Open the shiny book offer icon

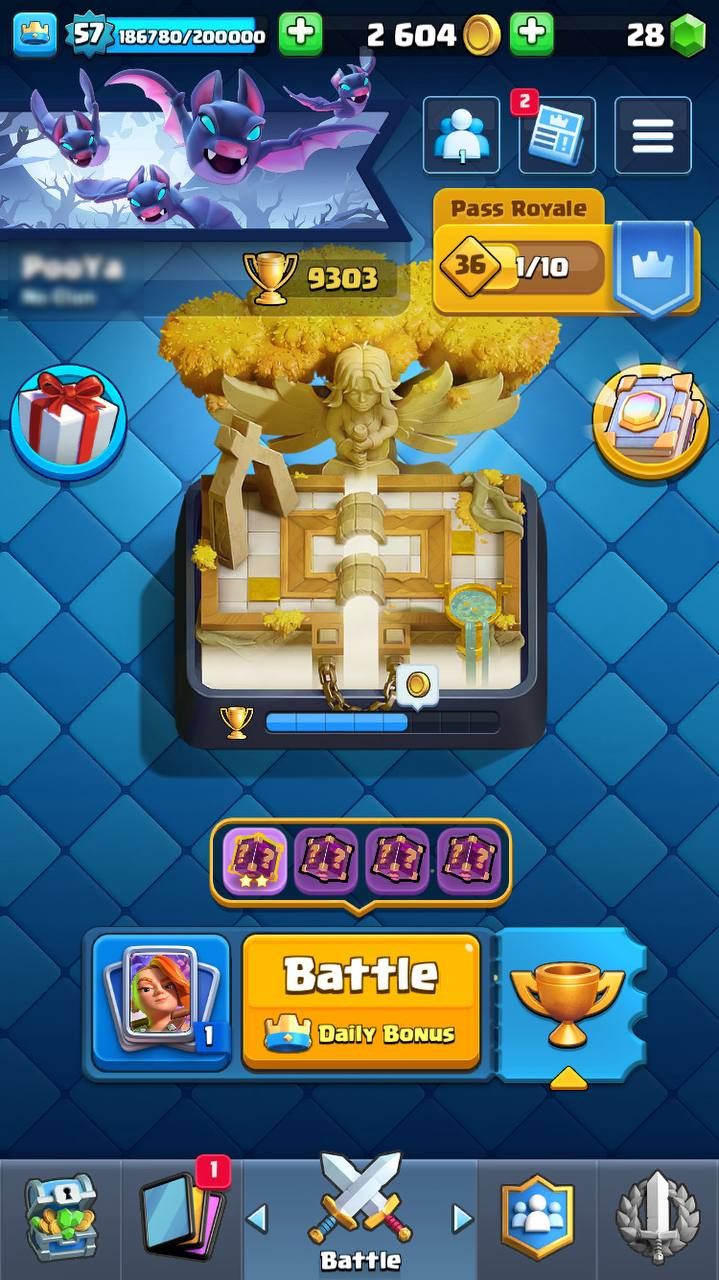point(650,418)
